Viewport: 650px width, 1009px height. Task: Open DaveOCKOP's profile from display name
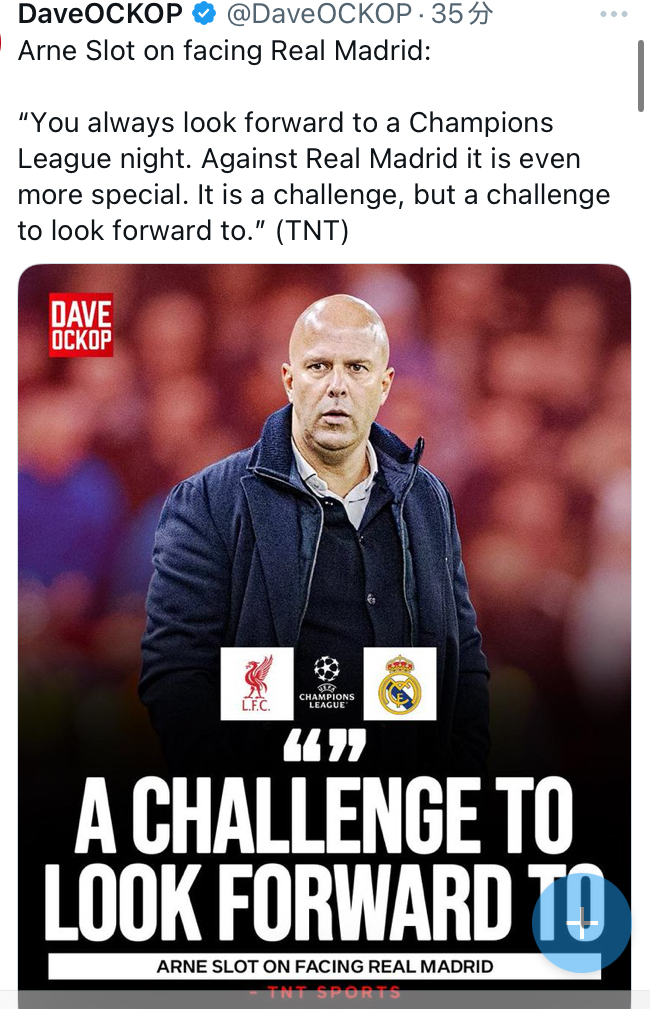tap(100, 14)
